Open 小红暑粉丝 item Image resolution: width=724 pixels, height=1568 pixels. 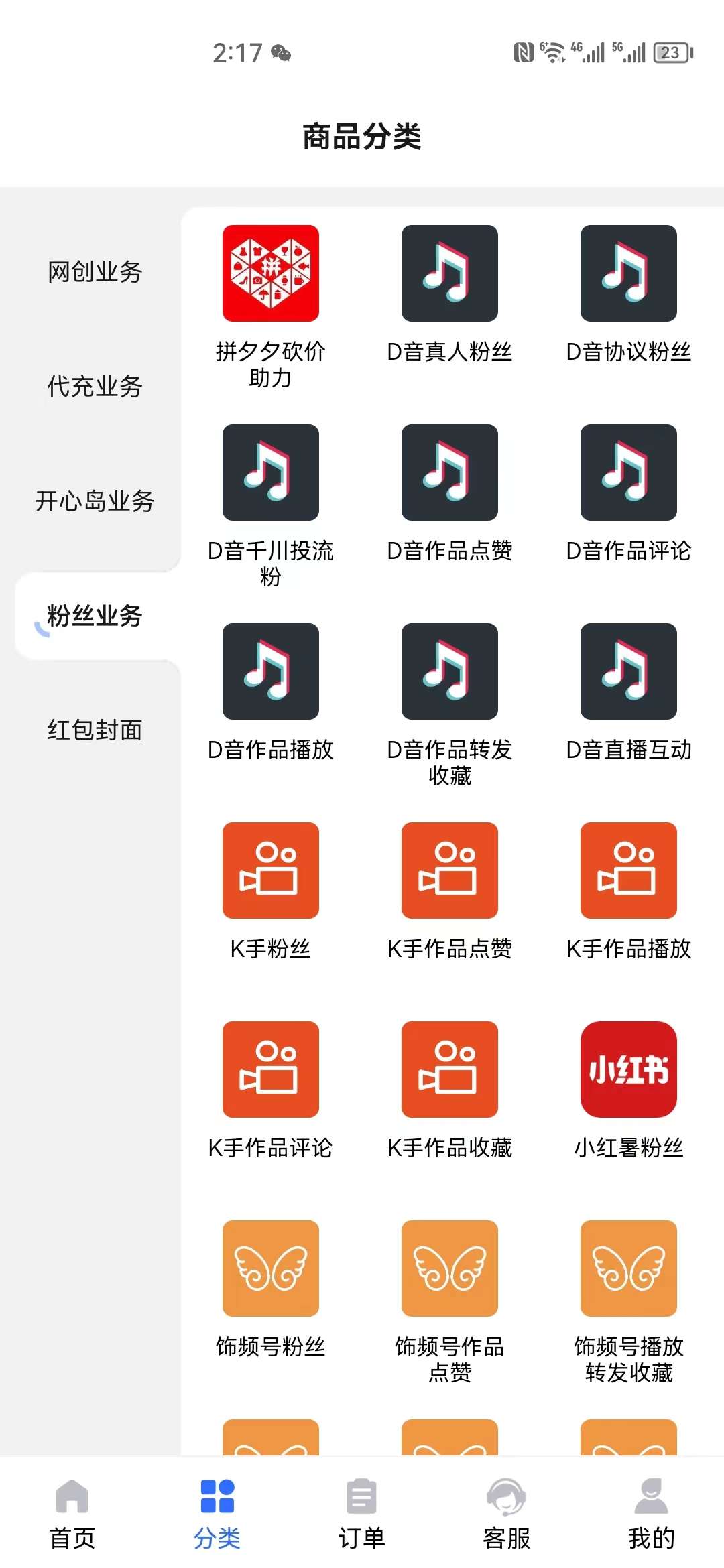click(x=629, y=1091)
